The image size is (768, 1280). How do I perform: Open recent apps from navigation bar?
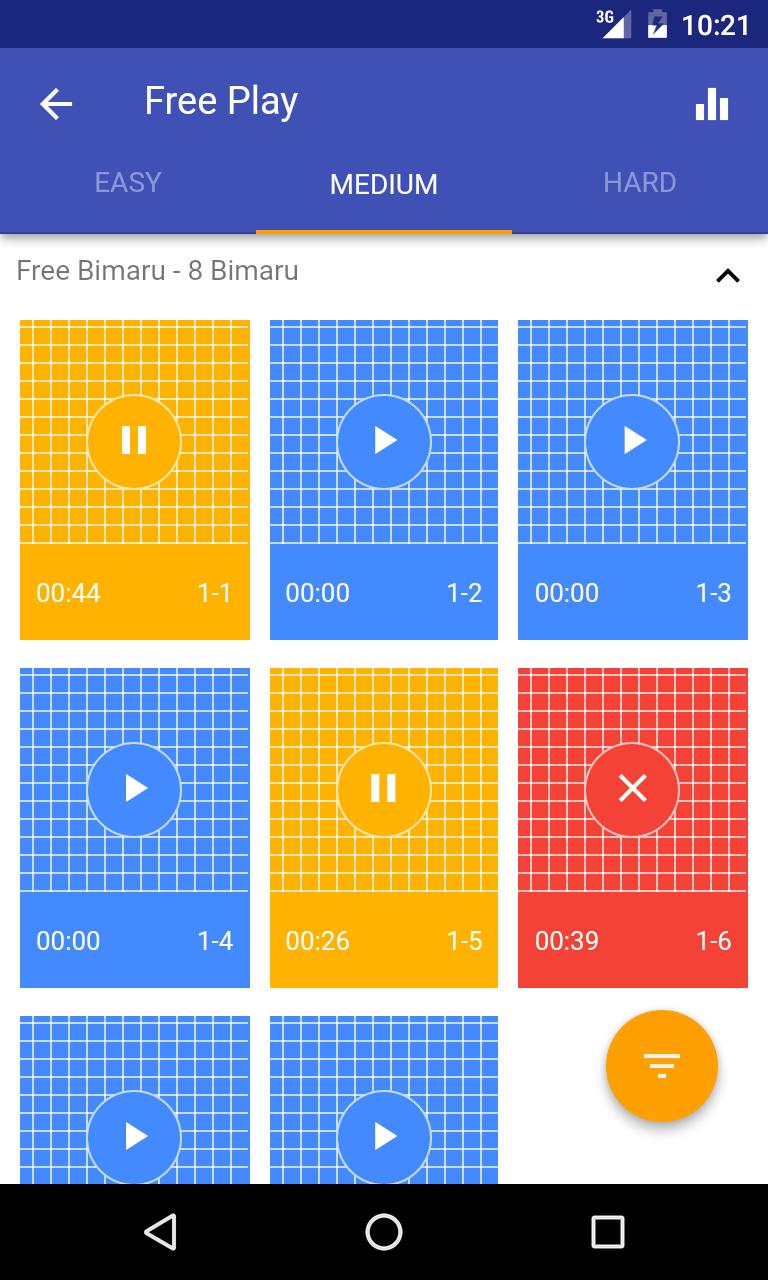coord(607,1232)
